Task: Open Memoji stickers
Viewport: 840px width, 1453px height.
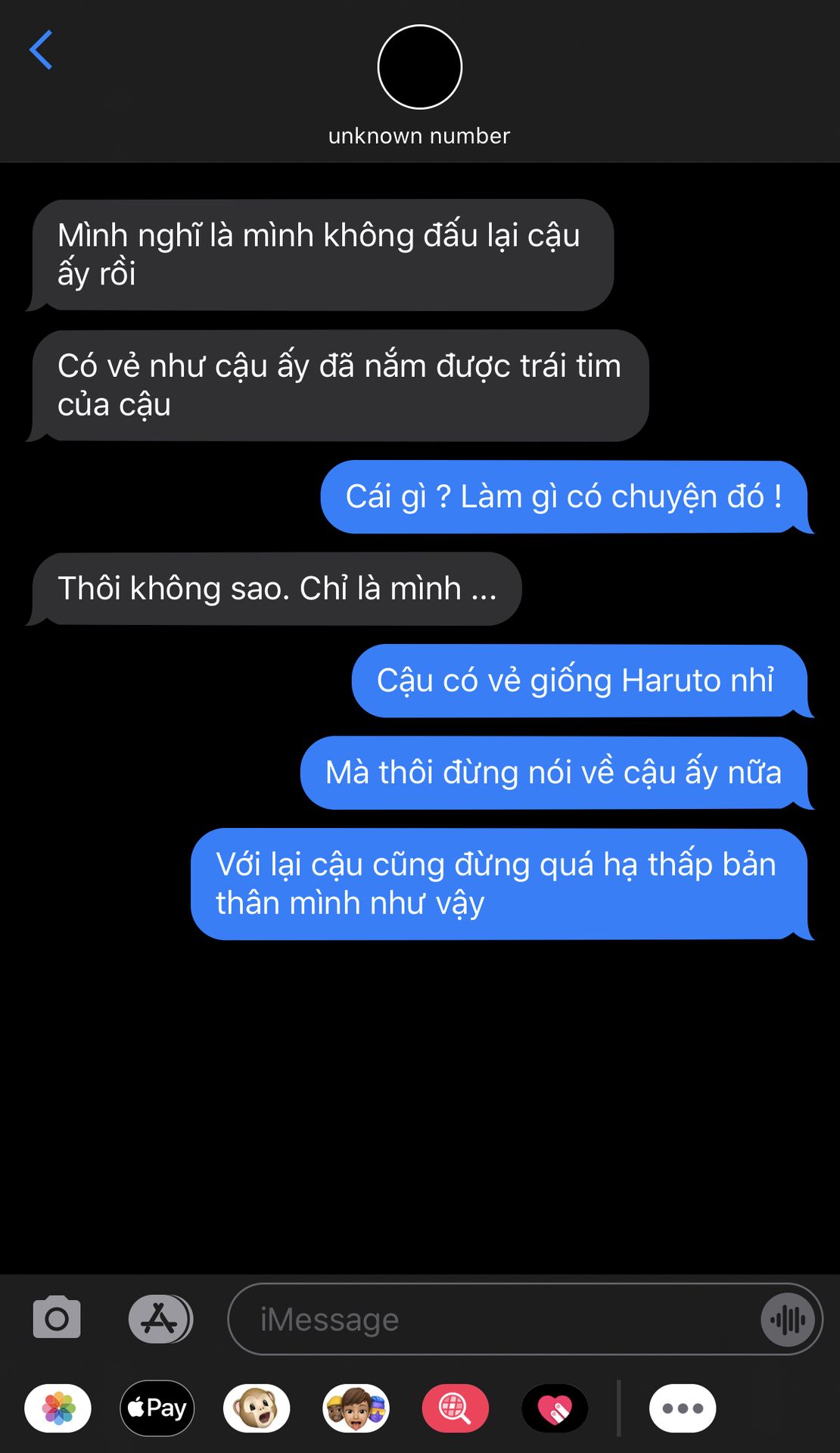Action: click(356, 1408)
